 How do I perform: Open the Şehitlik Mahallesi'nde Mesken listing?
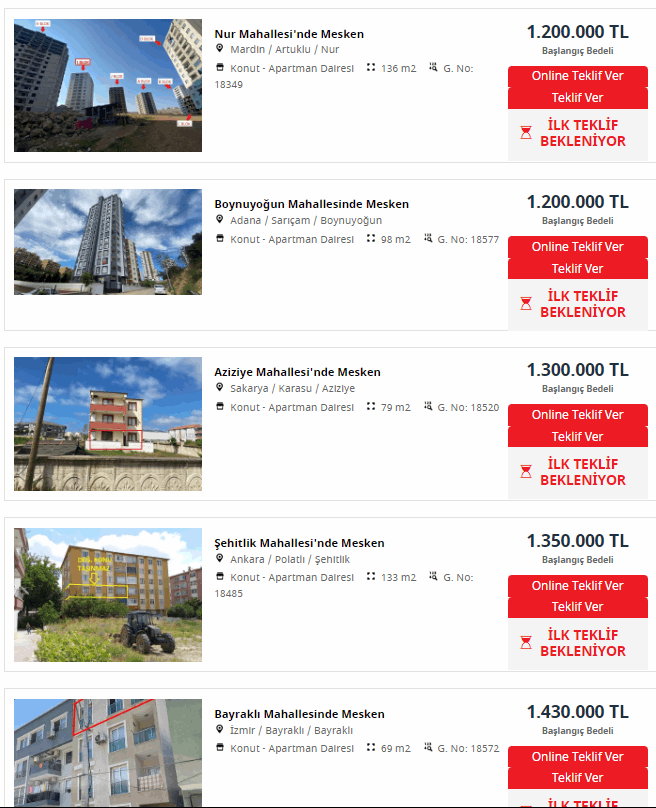299,543
